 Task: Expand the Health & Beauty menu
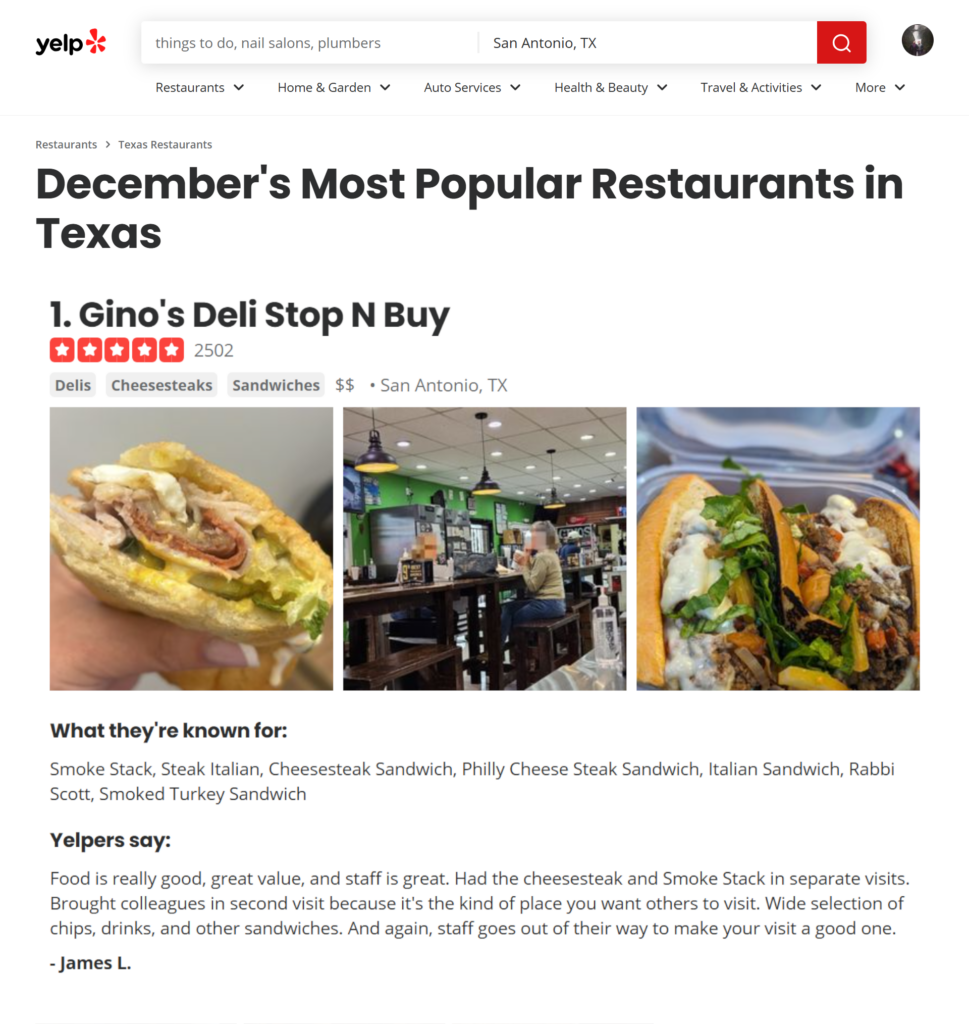tap(611, 88)
